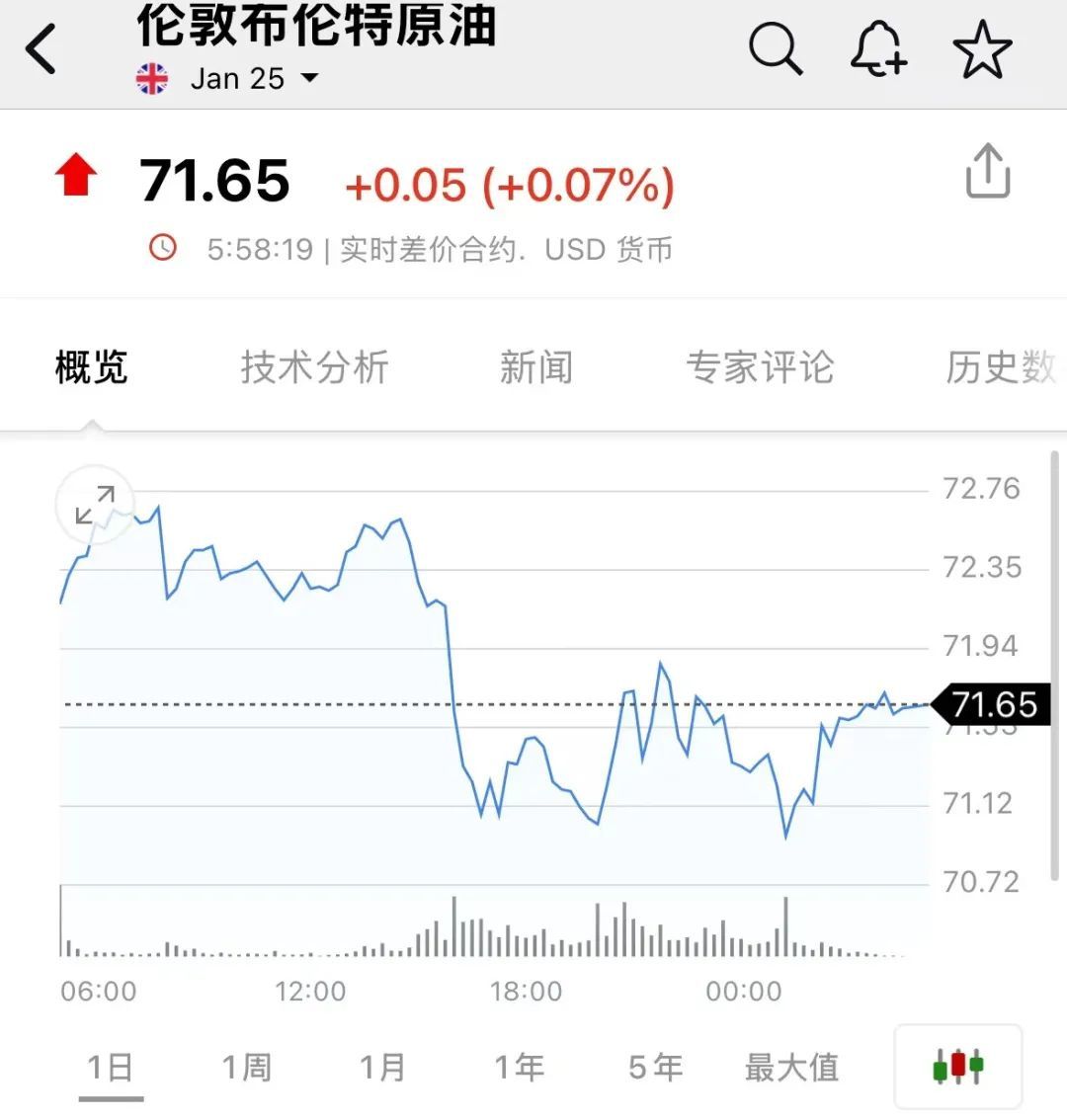Choose the 最大值 chart range

point(791,1067)
